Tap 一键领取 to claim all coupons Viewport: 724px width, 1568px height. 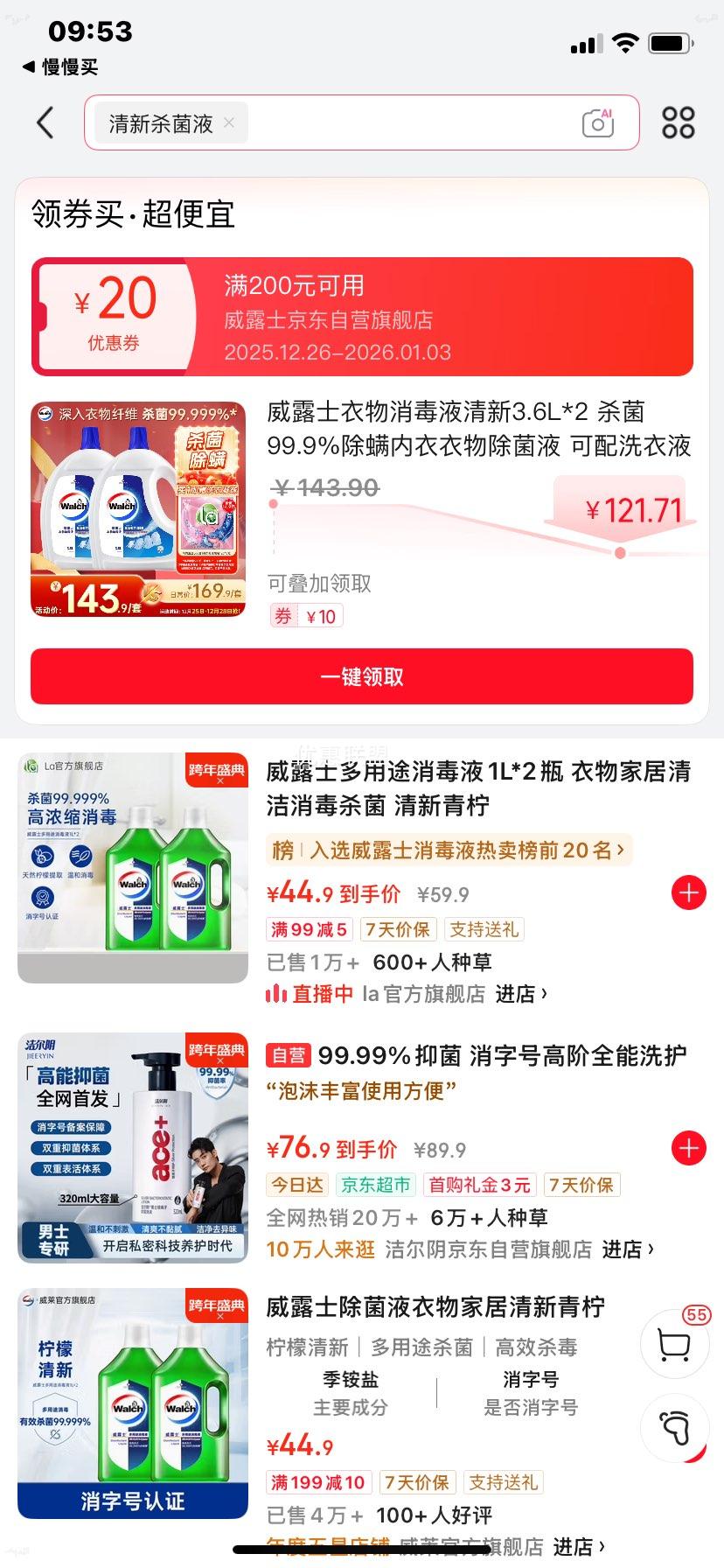(x=362, y=676)
